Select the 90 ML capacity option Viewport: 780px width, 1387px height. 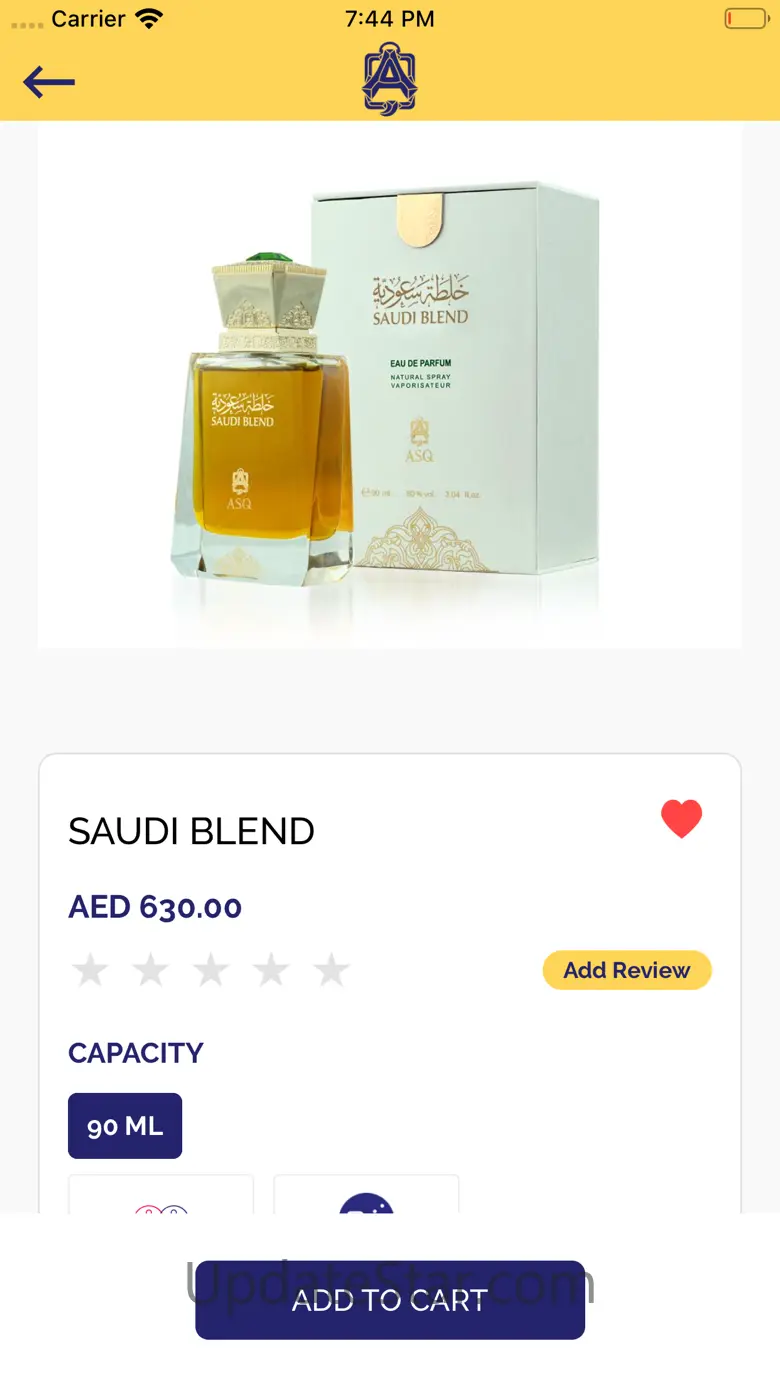[125, 1126]
